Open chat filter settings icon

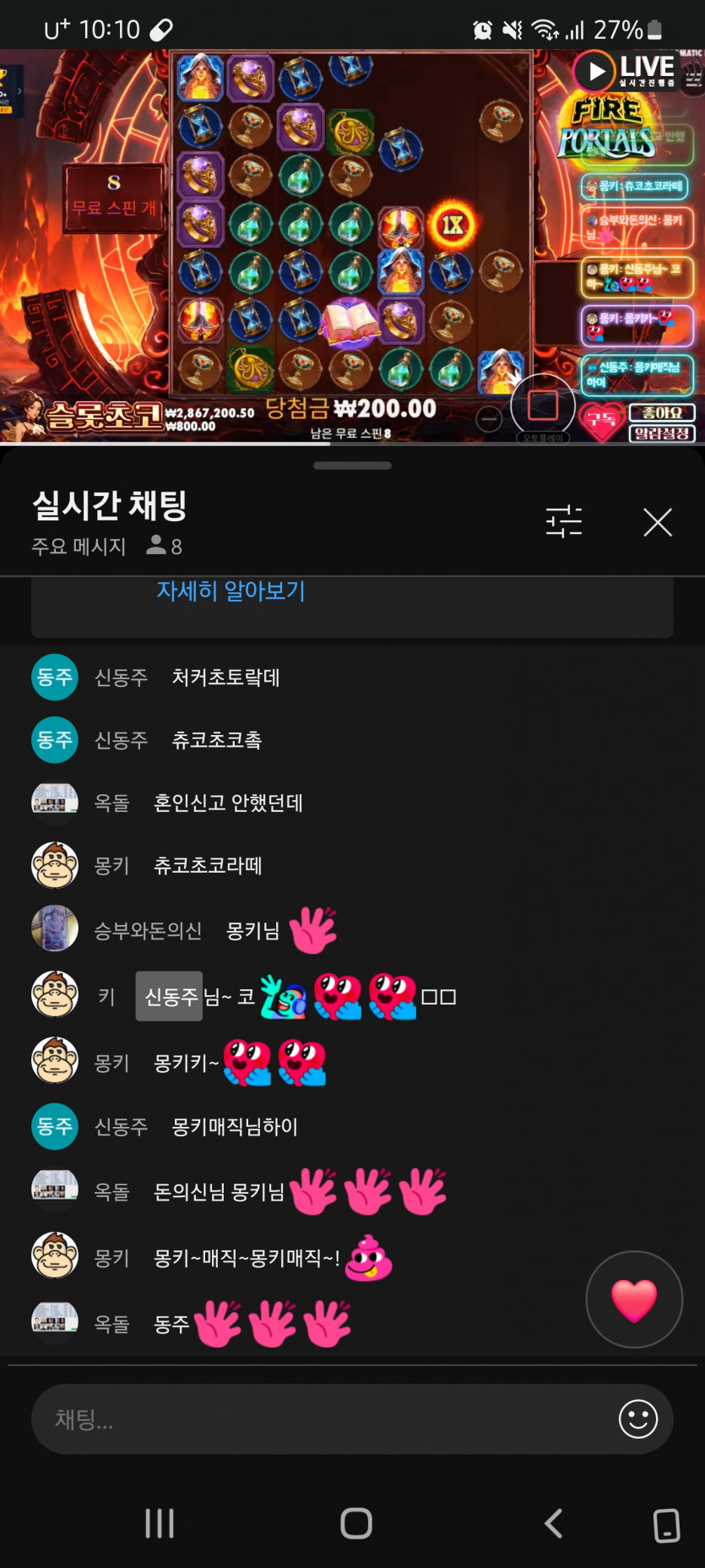[563, 521]
